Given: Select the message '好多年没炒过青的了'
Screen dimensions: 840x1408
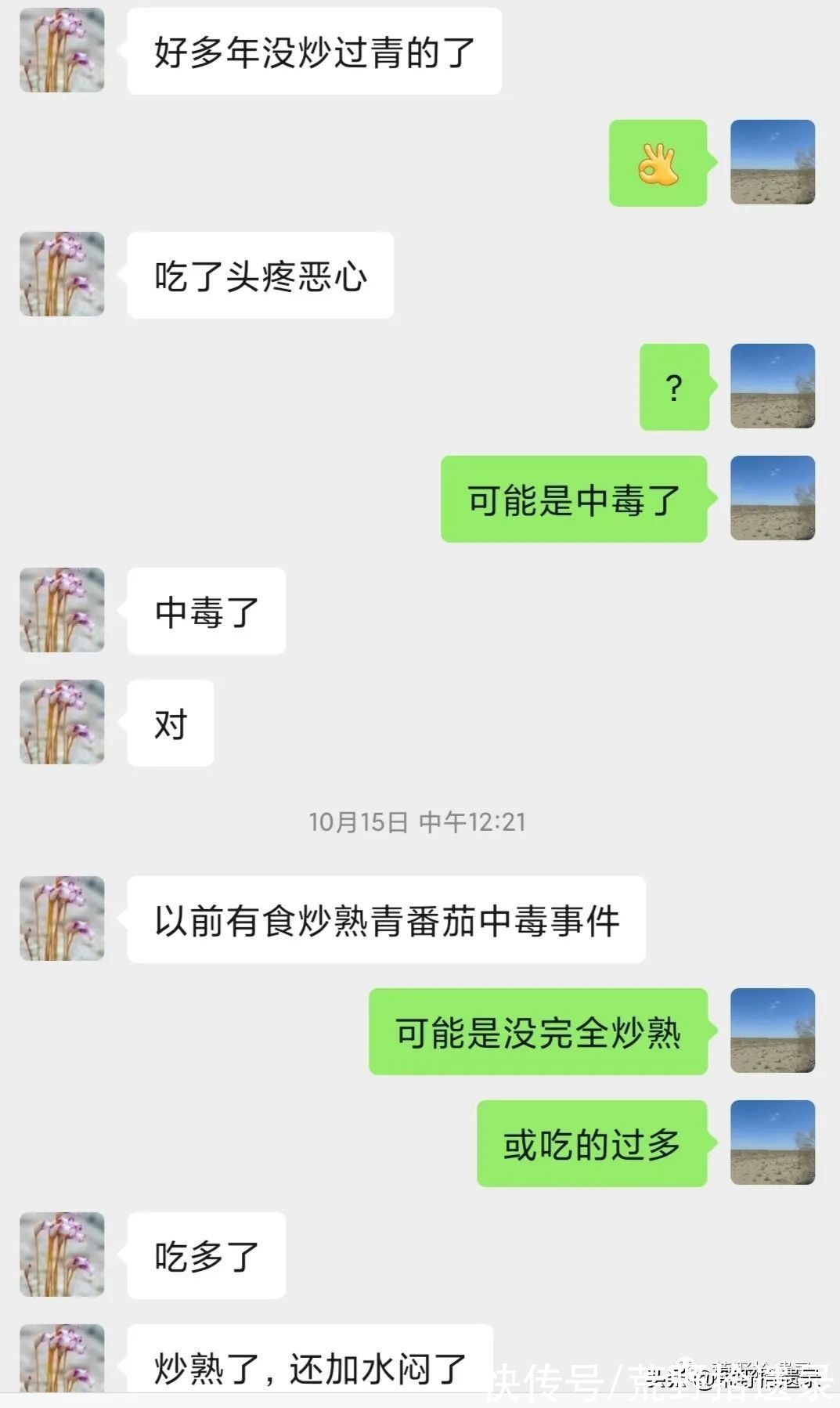Looking at the screenshot, I should tap(313, 51).
